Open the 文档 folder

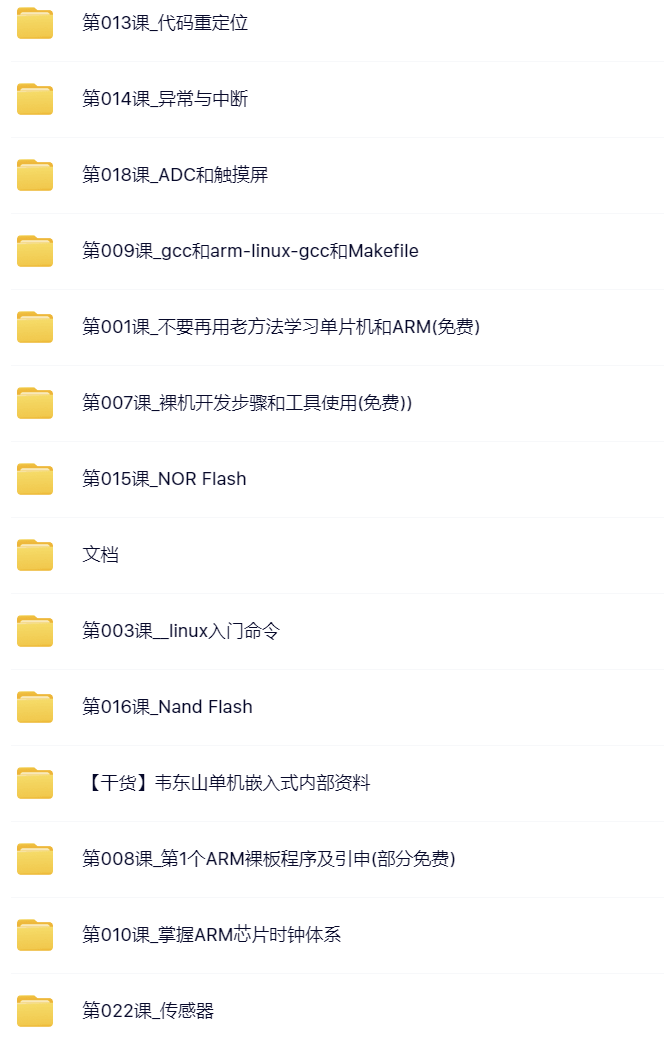click(100, 555)
